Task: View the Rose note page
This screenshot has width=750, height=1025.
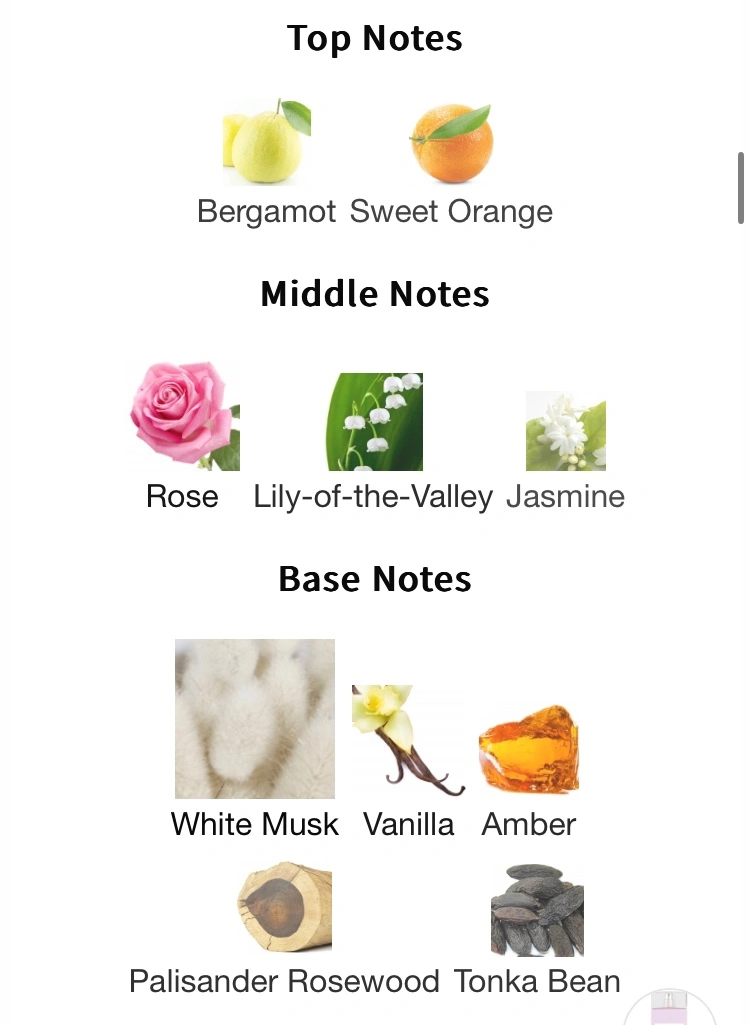Action: [184, 418]
